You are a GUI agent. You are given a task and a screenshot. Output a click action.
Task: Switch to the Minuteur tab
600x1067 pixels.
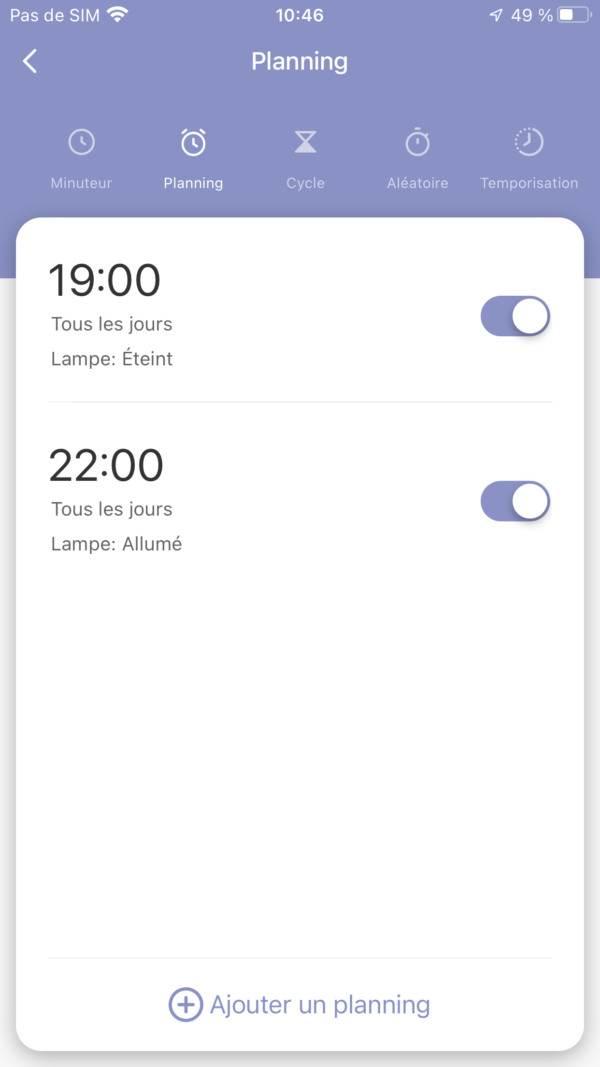click(82, 159)
